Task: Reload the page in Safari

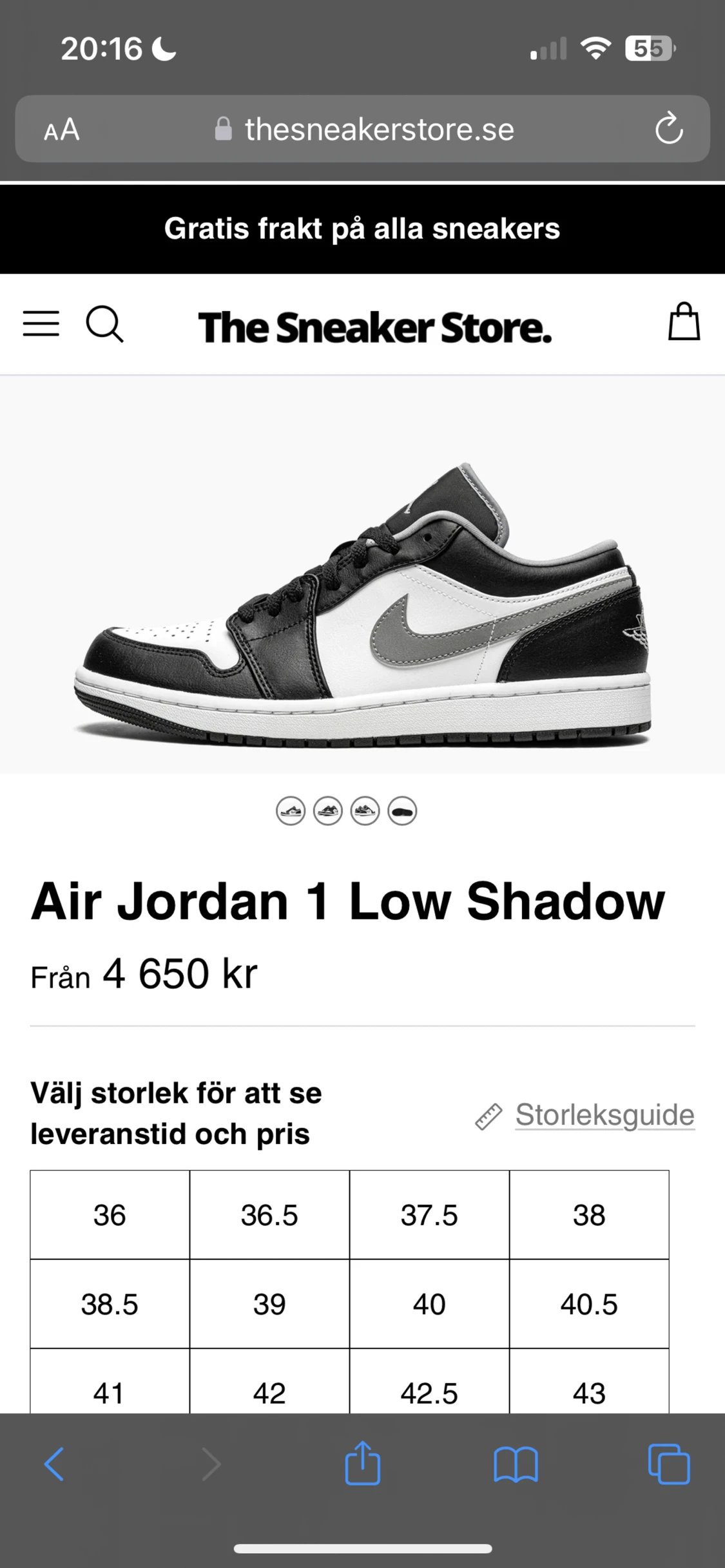Action: coord(669,129)
